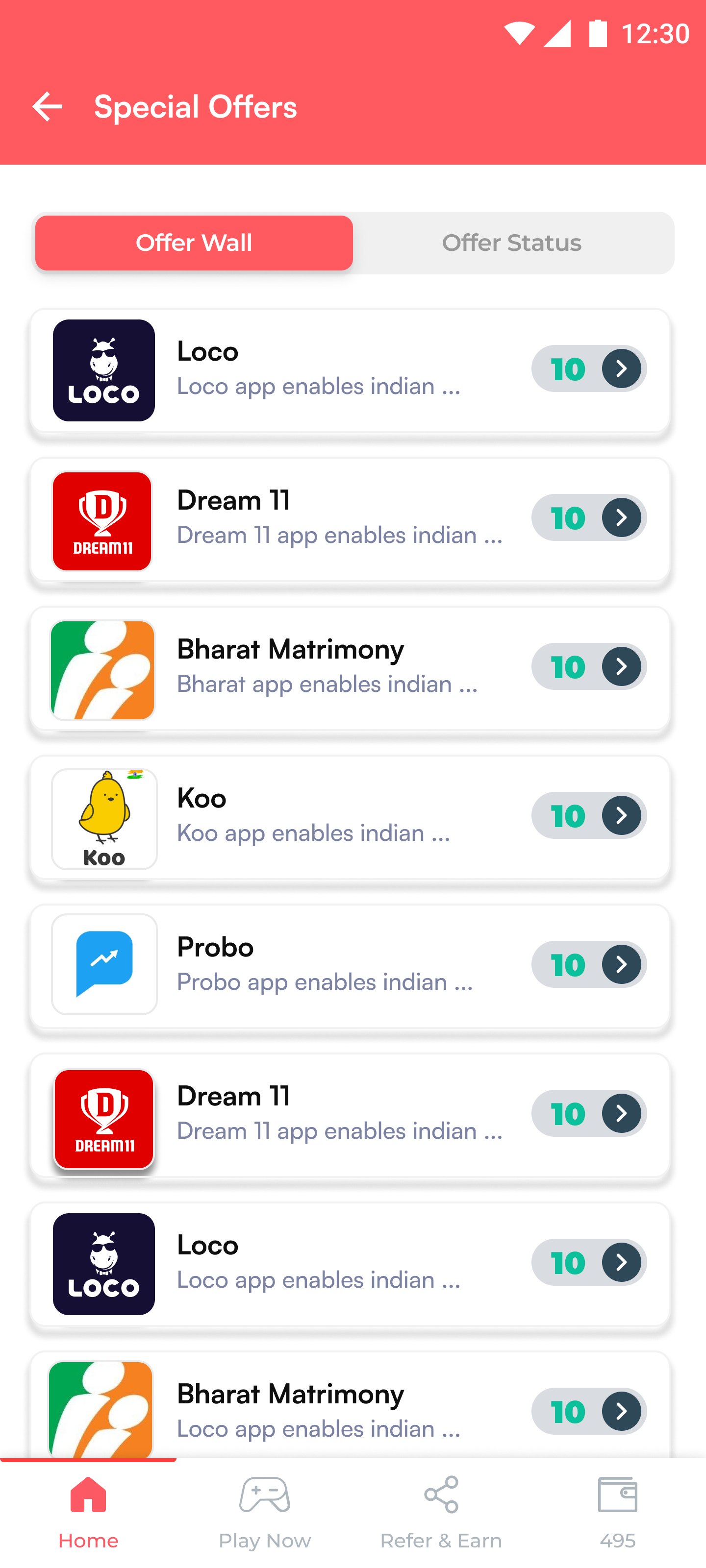Select the Offer Wall tab
Screen dimensions: 706x1568
coord(193,242)
